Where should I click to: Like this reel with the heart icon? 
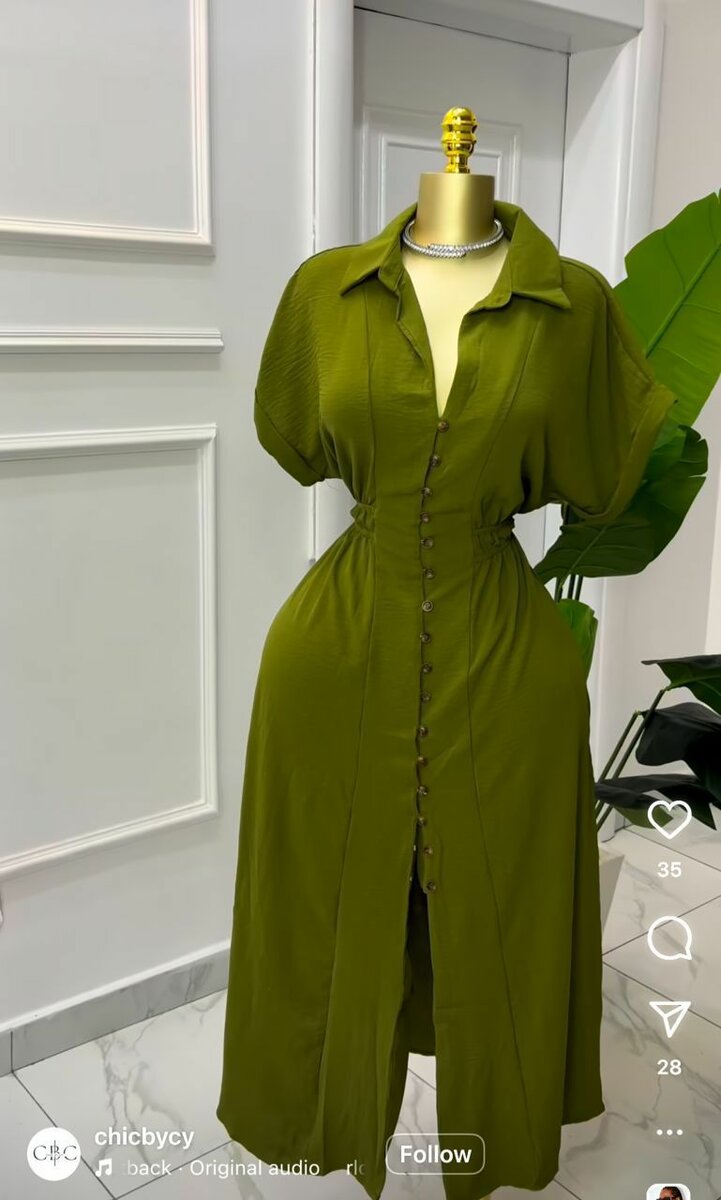pyautogui.click(x=669, y=820)
